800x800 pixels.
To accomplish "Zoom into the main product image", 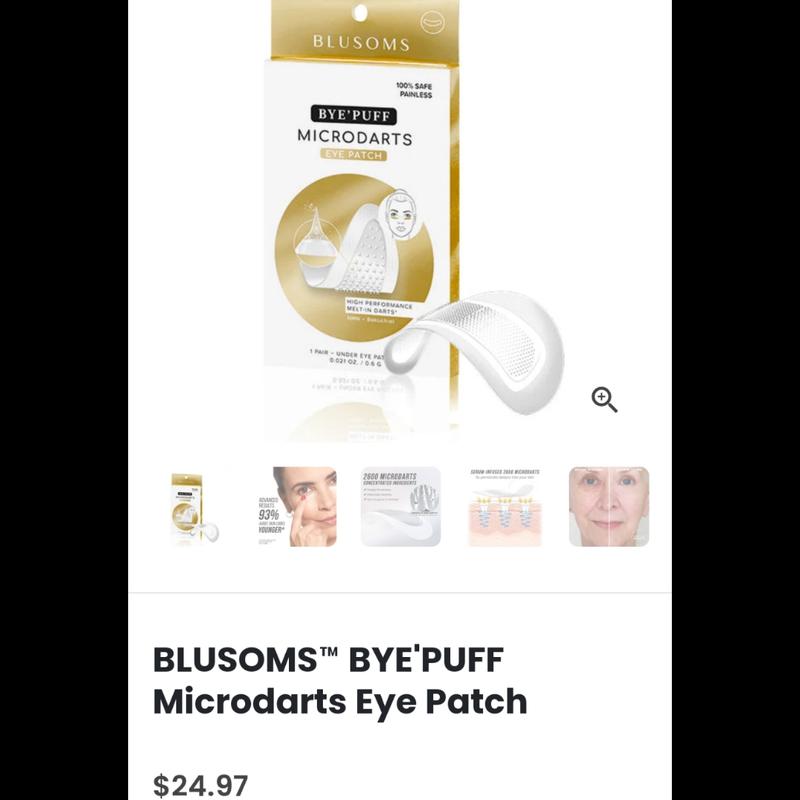I will [x=604, y=400].
